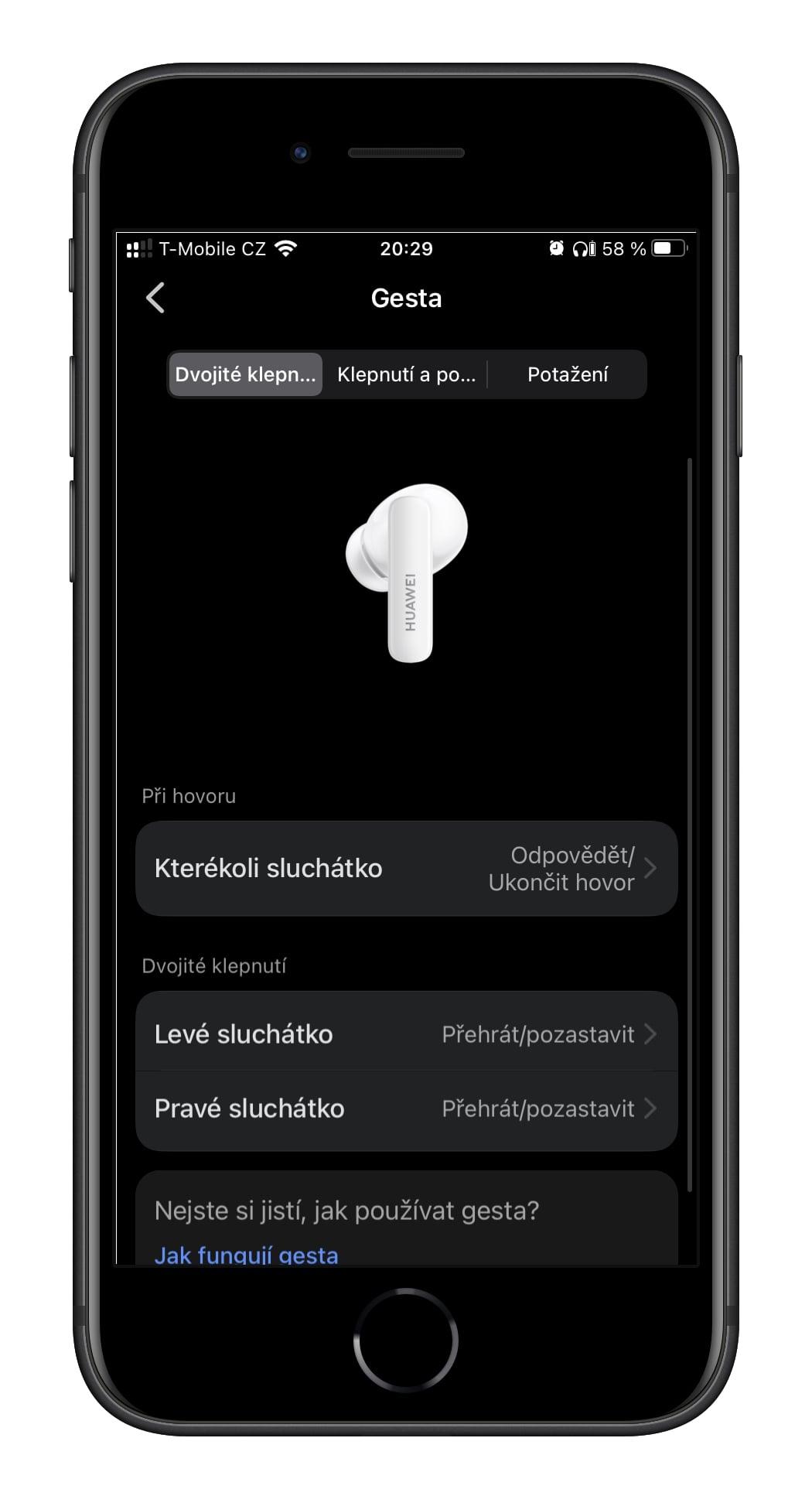
Task: Go back from the Gesta screen
Action: click(x=155, y=298)
